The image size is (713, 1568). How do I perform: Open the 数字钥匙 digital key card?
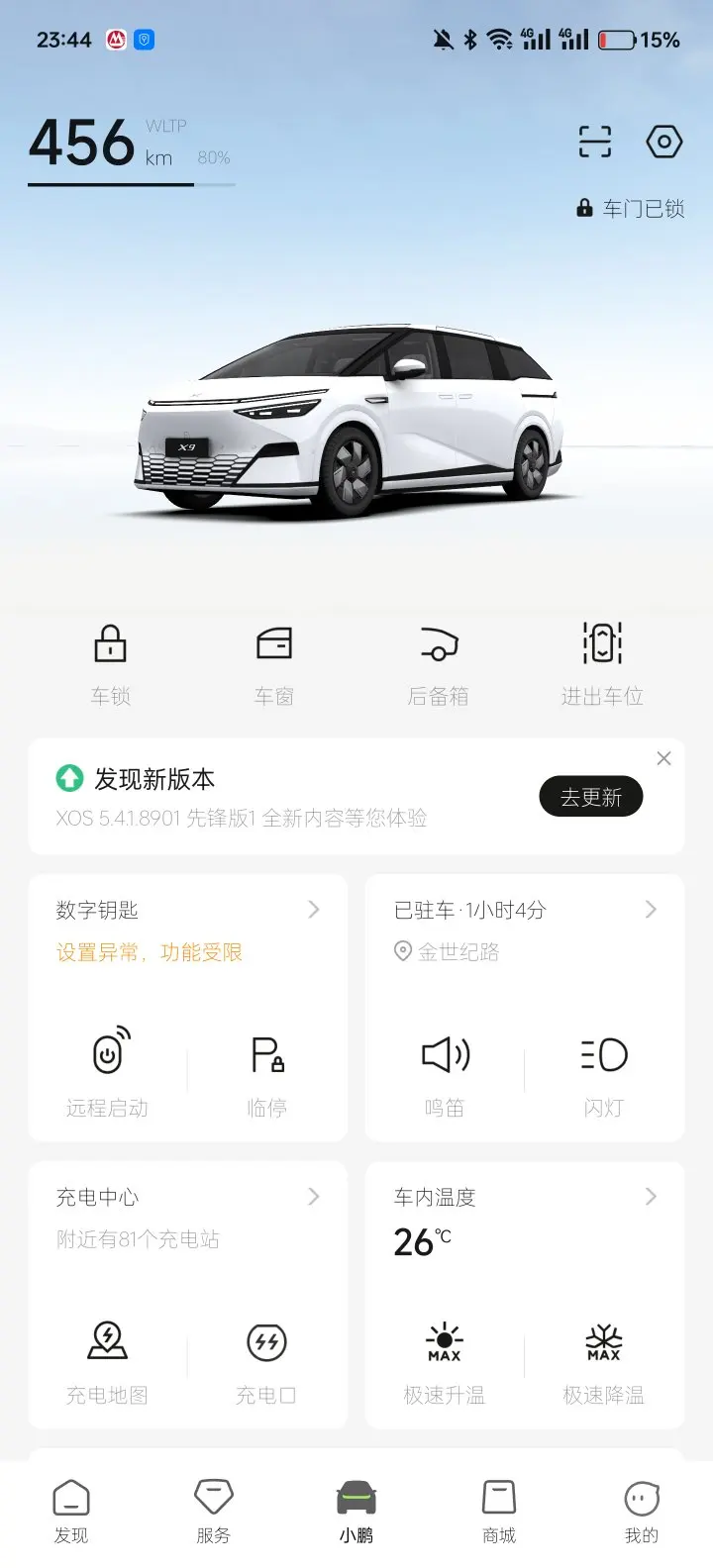coord(188,911)
